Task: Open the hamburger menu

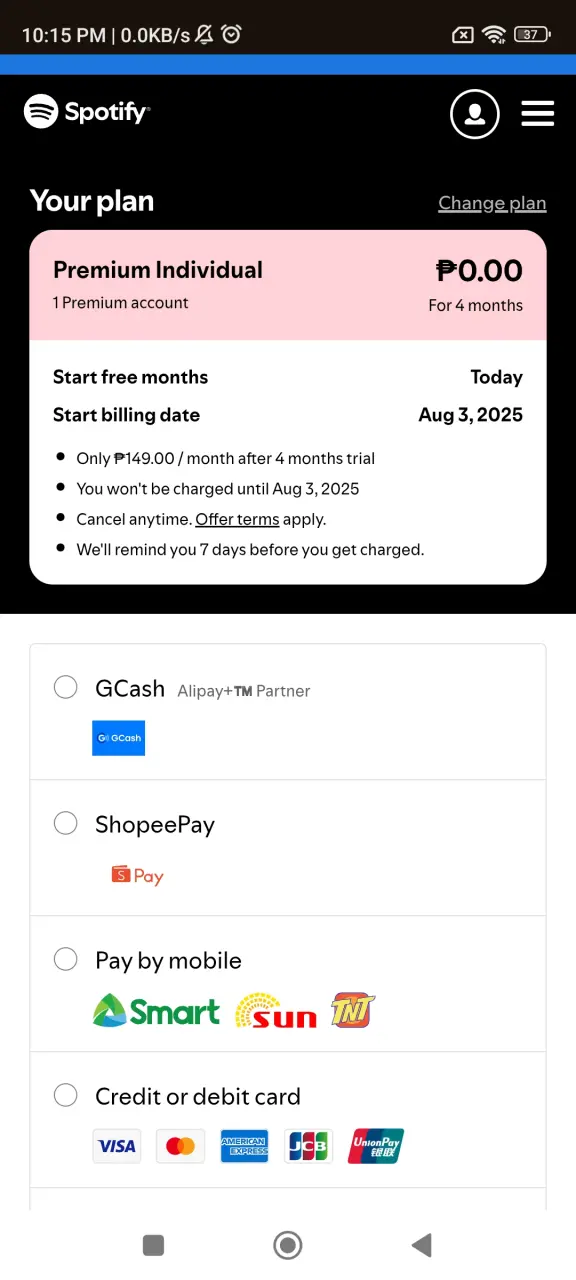Action: (x=538, y=113)
